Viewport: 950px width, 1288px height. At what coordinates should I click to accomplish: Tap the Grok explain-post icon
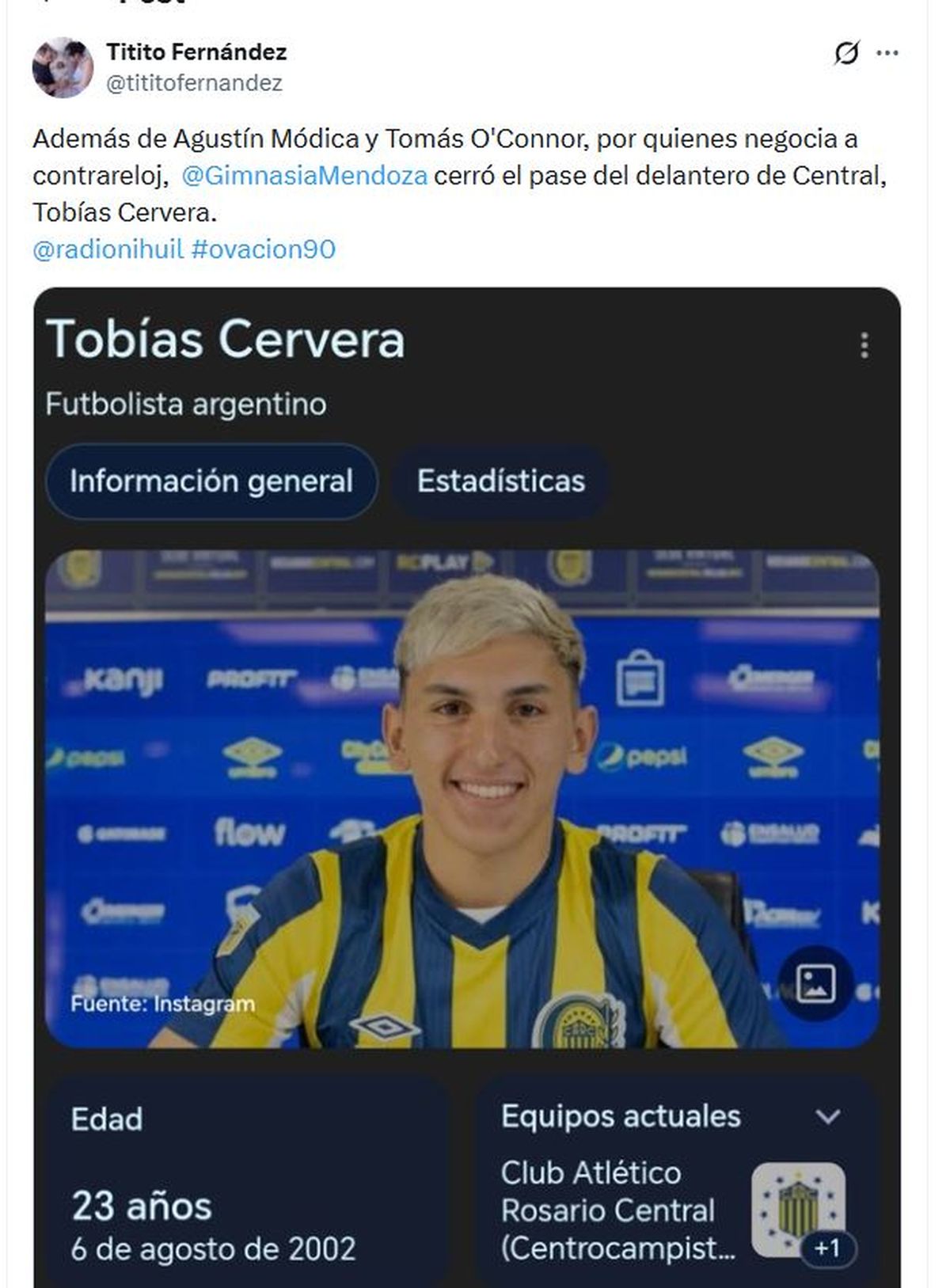click(846, 53)
